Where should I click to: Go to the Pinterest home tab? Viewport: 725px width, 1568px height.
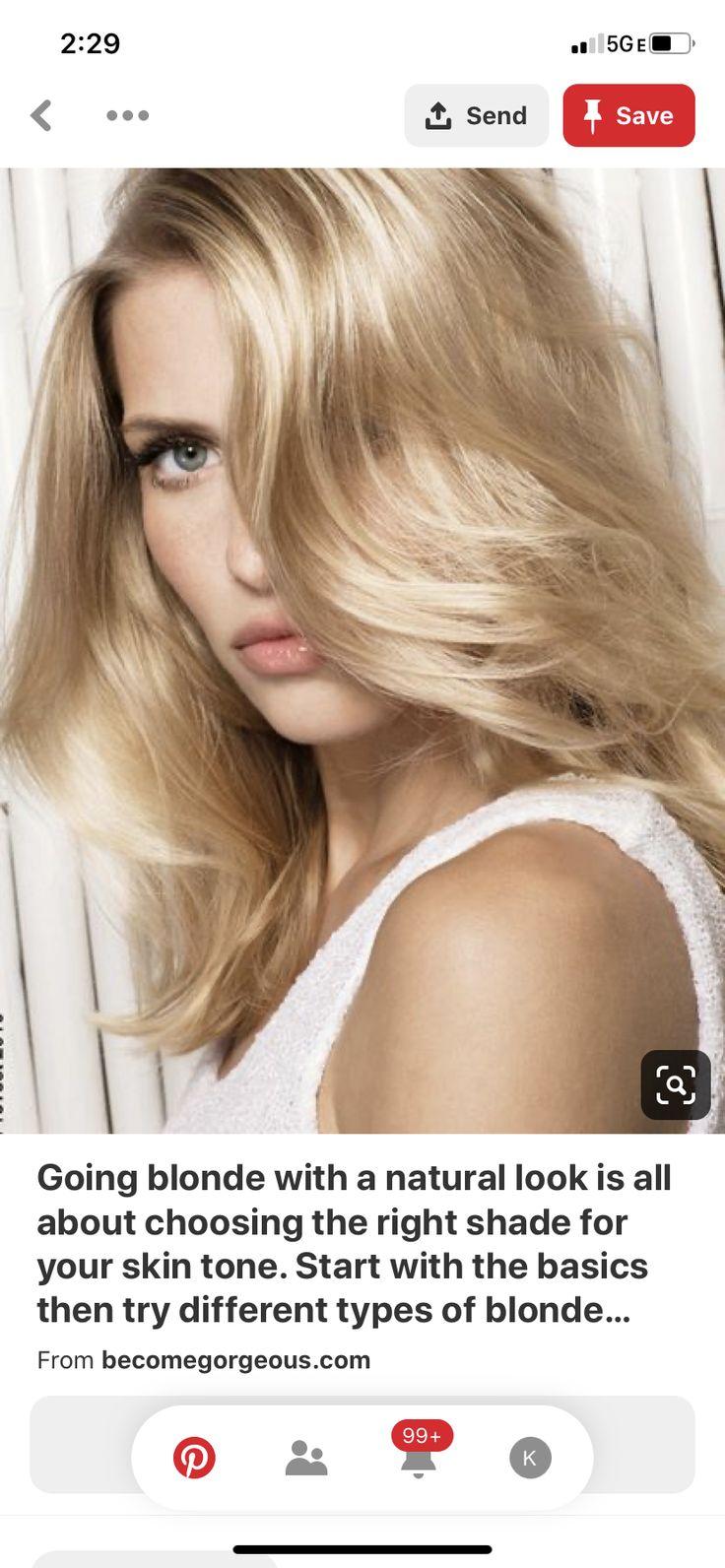tap(194, 1458)
